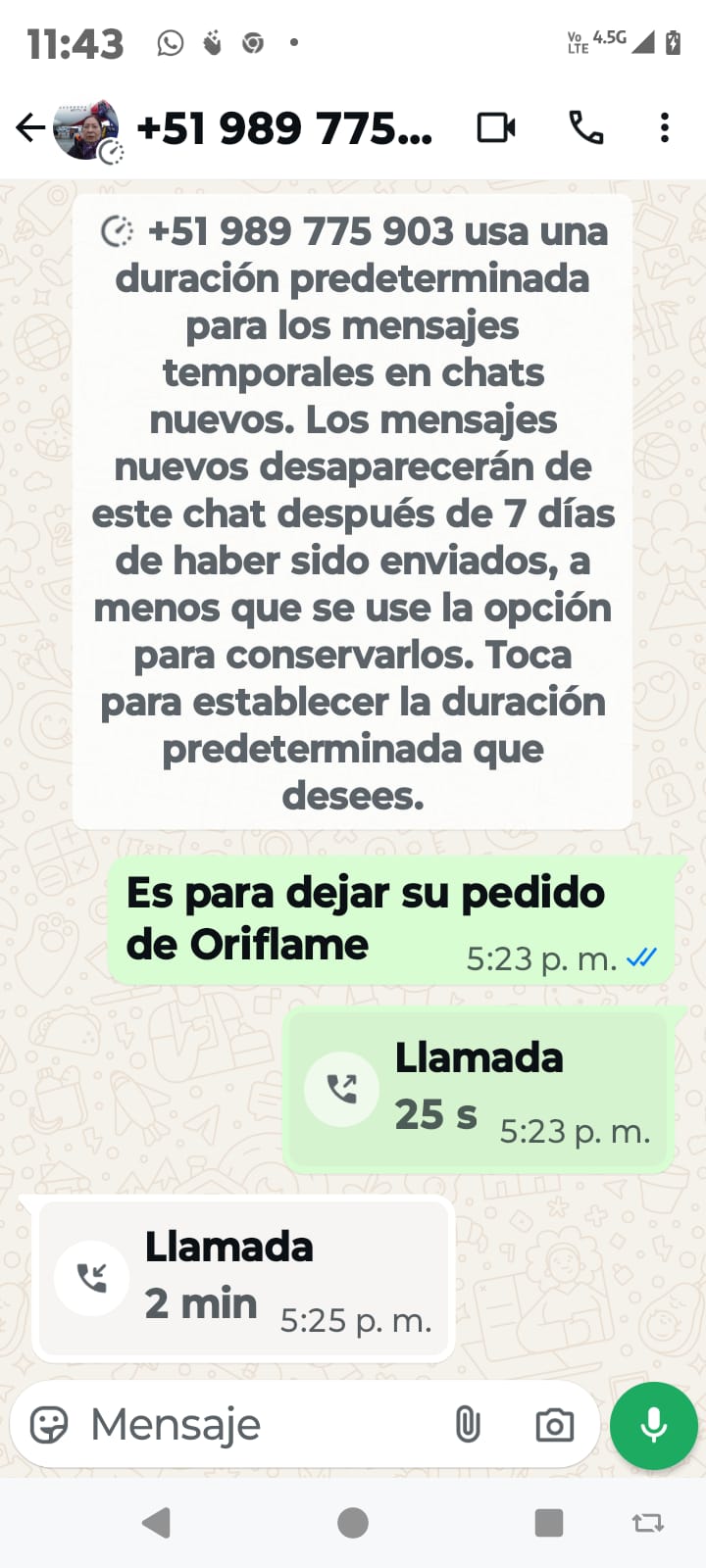Open contact info for +51 989 775
The width and height of the screenshot is (706, 1568).
click(284, 129)
